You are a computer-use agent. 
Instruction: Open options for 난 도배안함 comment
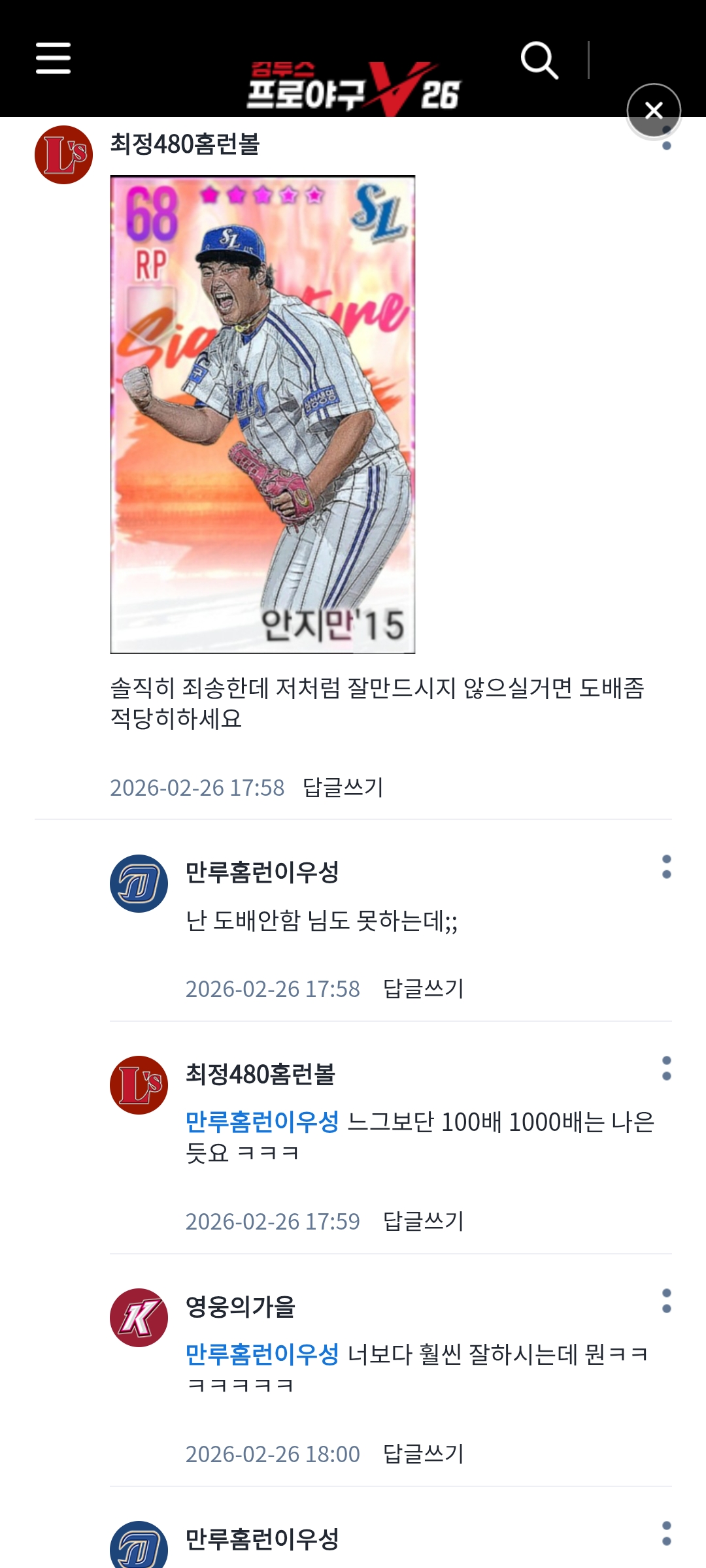tap(666, 867)
